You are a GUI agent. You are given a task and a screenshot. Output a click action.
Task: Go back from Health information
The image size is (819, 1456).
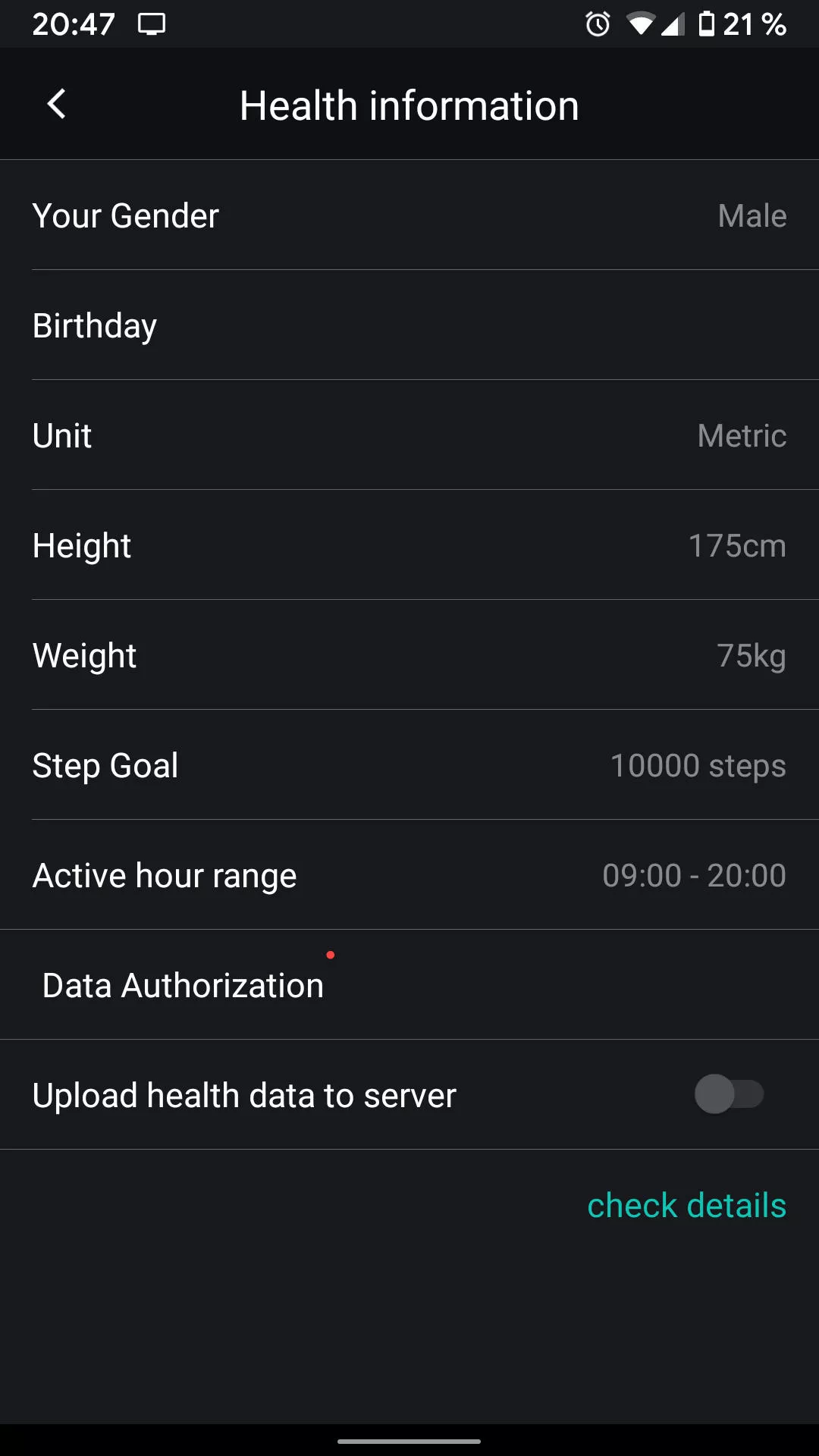tap(57, 105)
